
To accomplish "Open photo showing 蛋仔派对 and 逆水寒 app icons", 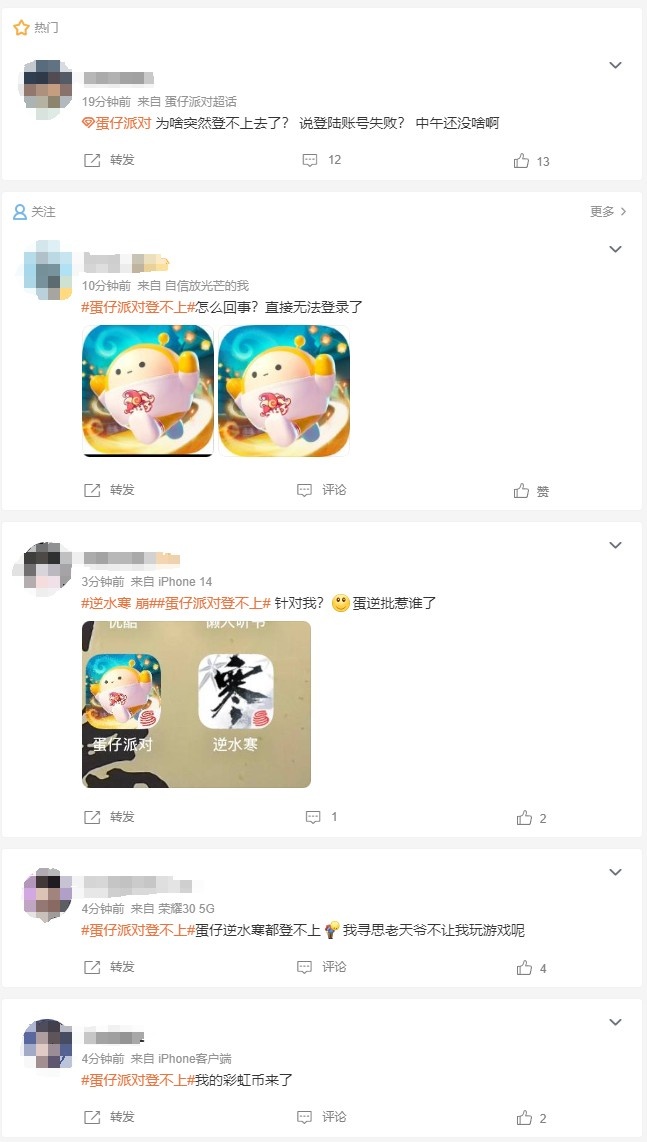I will [196, 704].
